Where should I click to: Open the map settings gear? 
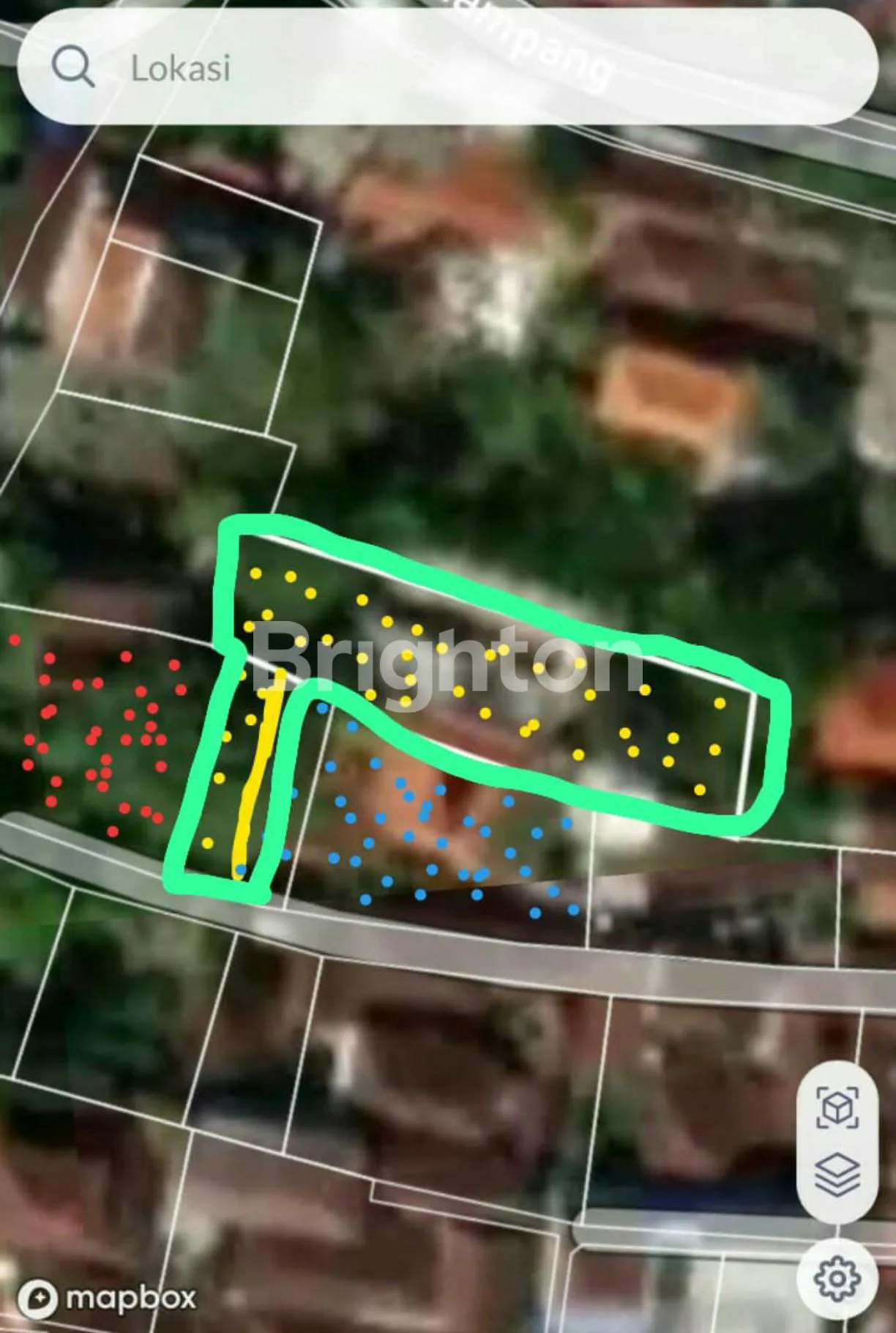pos(837,1278)
